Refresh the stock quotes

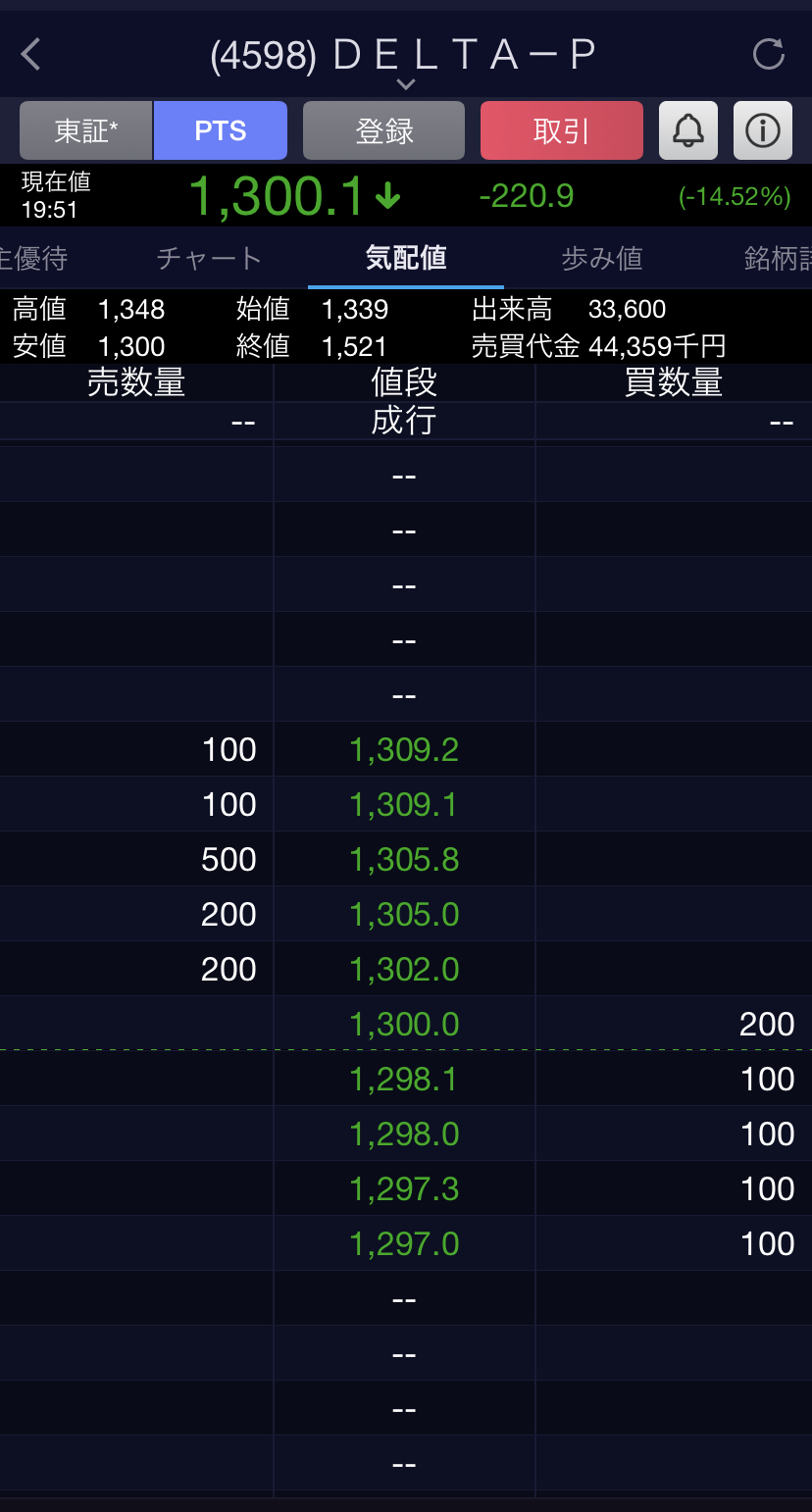point(769,55)
